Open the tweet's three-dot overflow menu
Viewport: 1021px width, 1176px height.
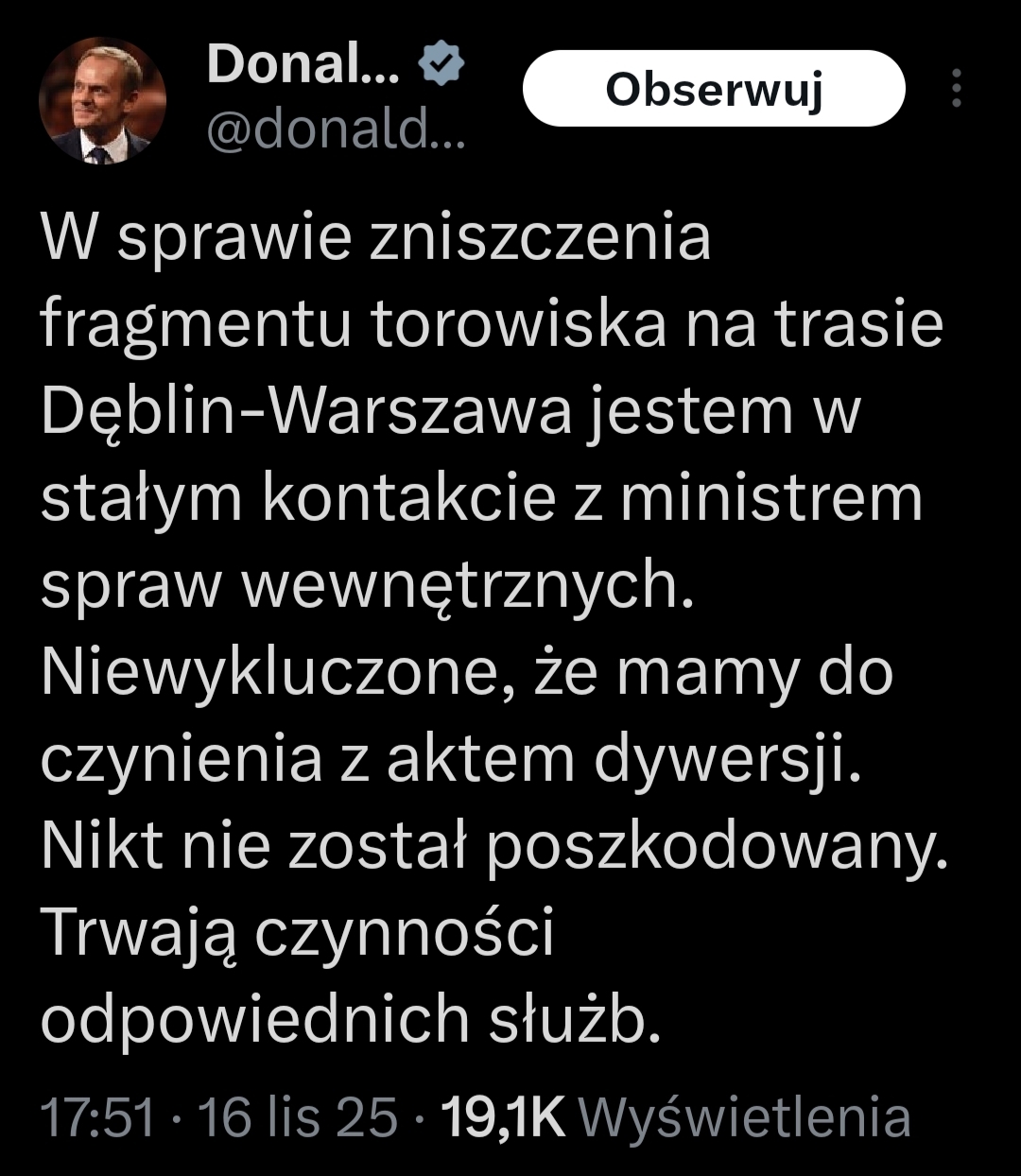957,89
